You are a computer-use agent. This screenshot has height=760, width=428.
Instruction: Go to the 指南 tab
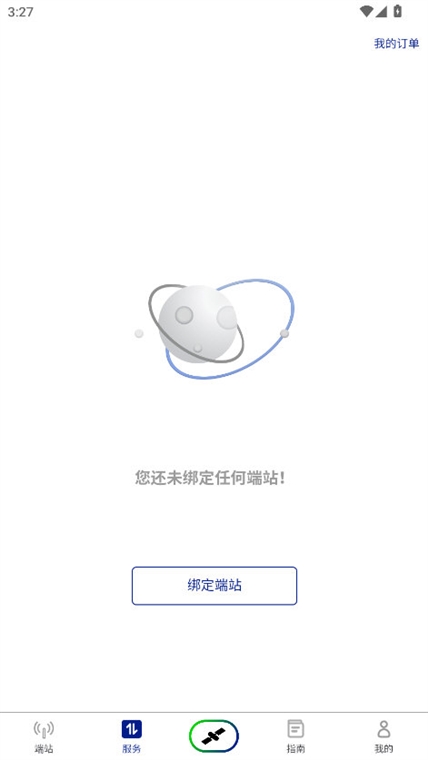tap(296, 737)
